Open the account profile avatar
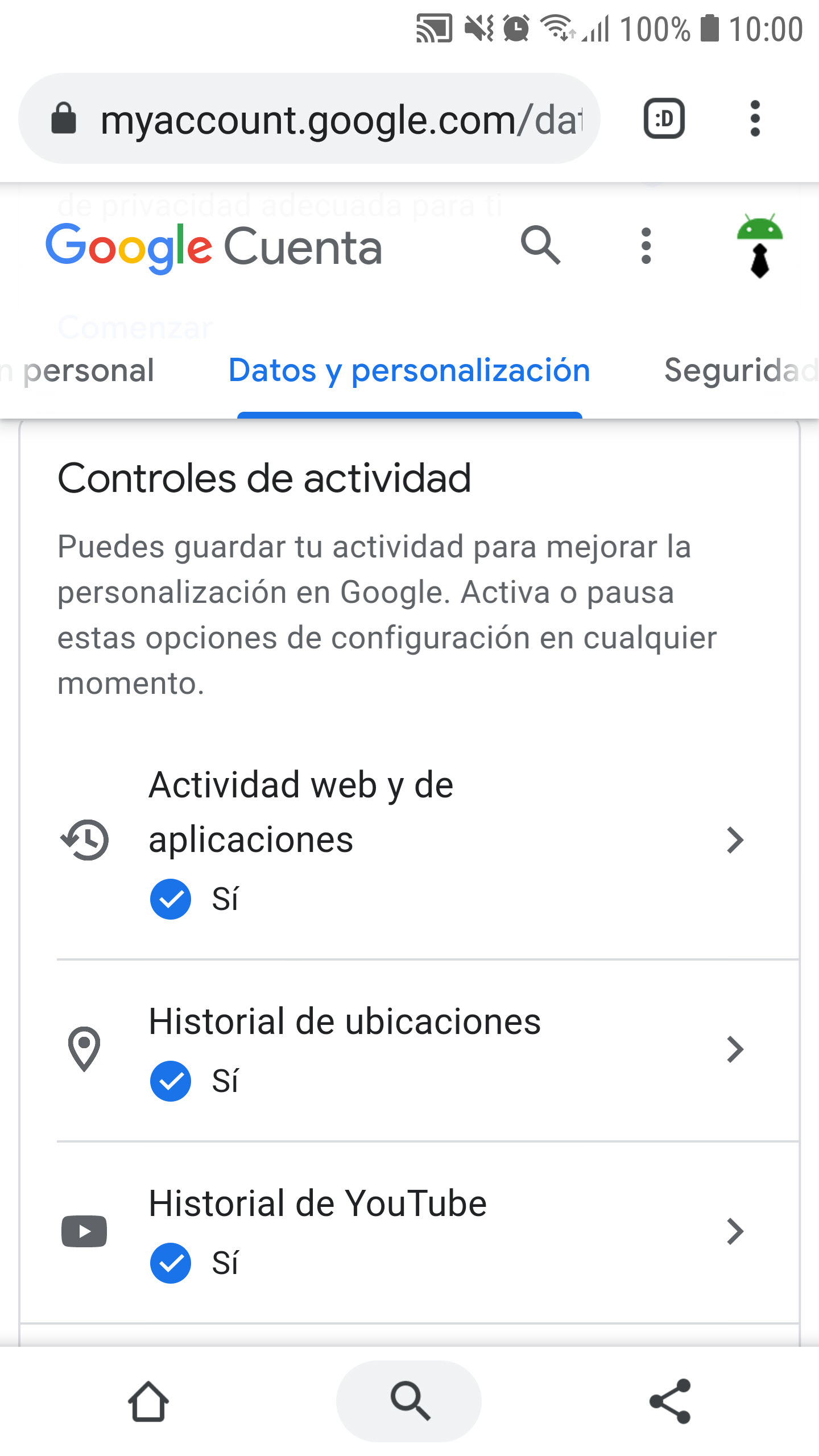 759,246
